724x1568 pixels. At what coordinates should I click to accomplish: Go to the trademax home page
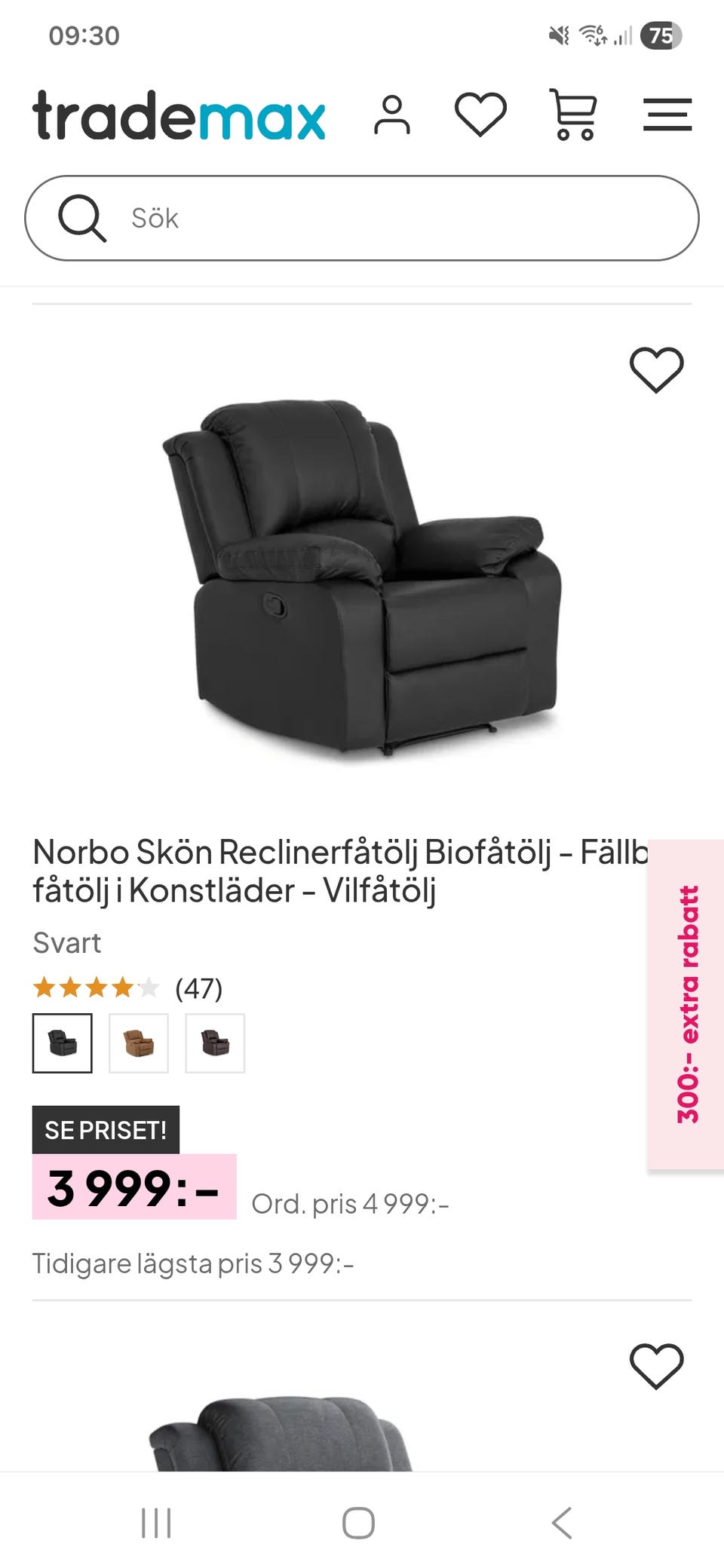pyautogui.click(x=179, y=116)
